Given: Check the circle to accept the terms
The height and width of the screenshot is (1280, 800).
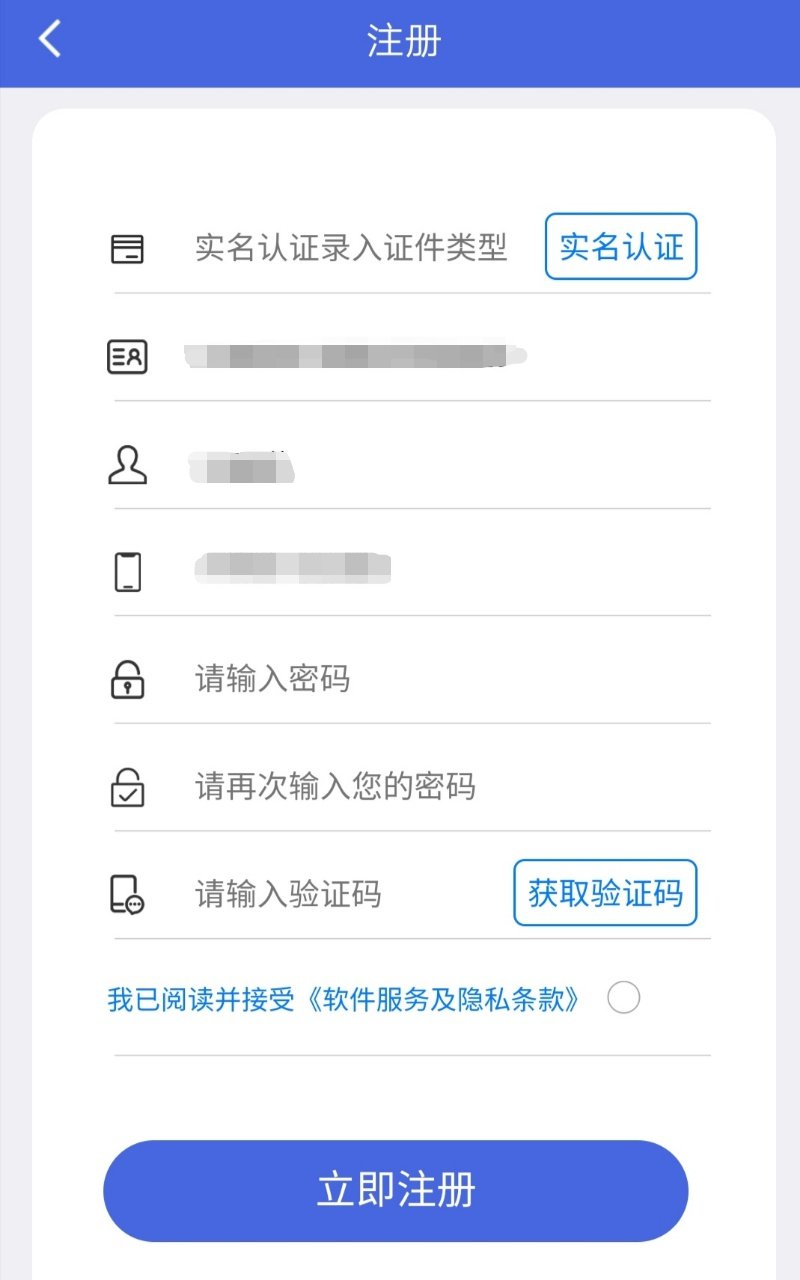Looking at the screenshot, I should coord(623,998).
